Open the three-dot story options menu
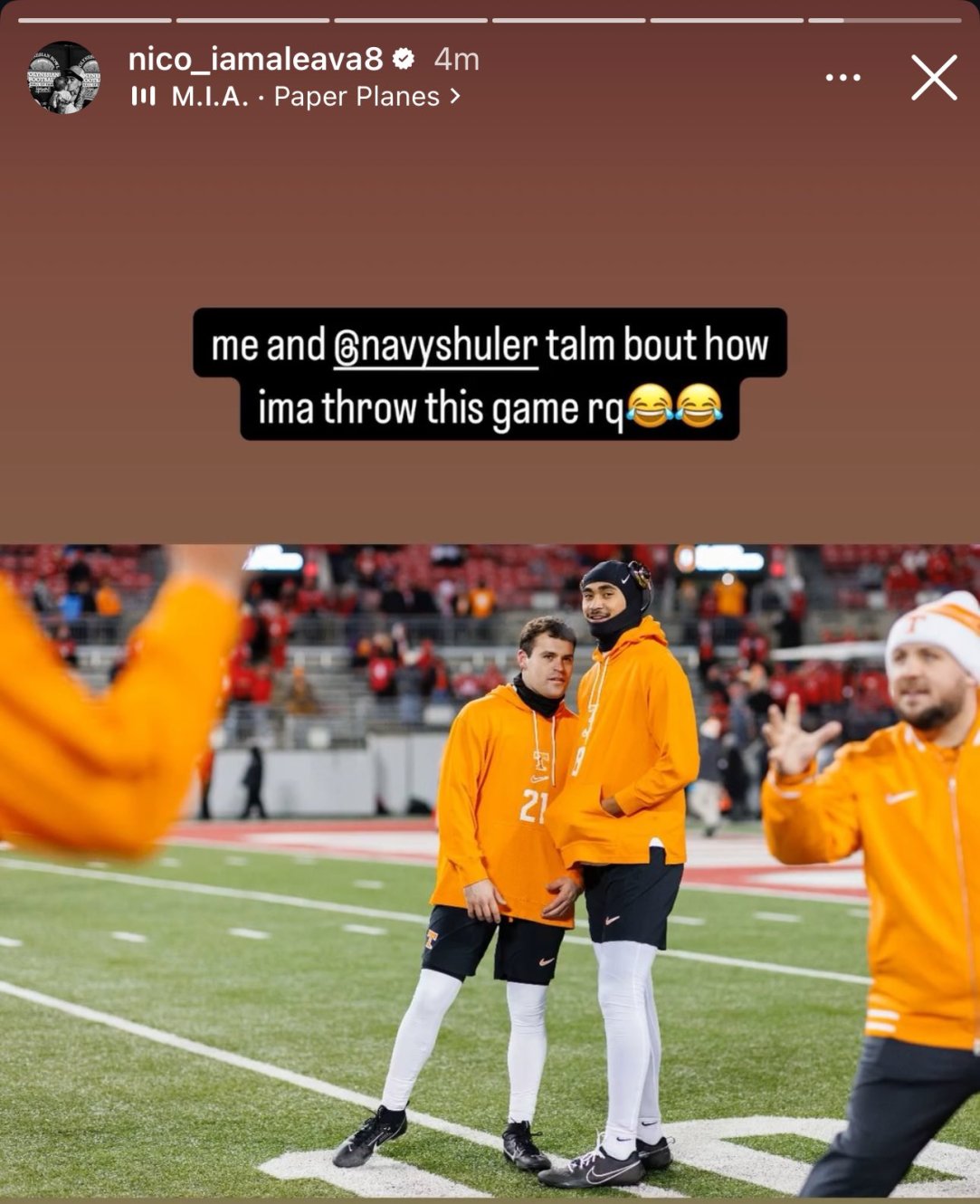Screen dimensions: 980x1204 842,78
